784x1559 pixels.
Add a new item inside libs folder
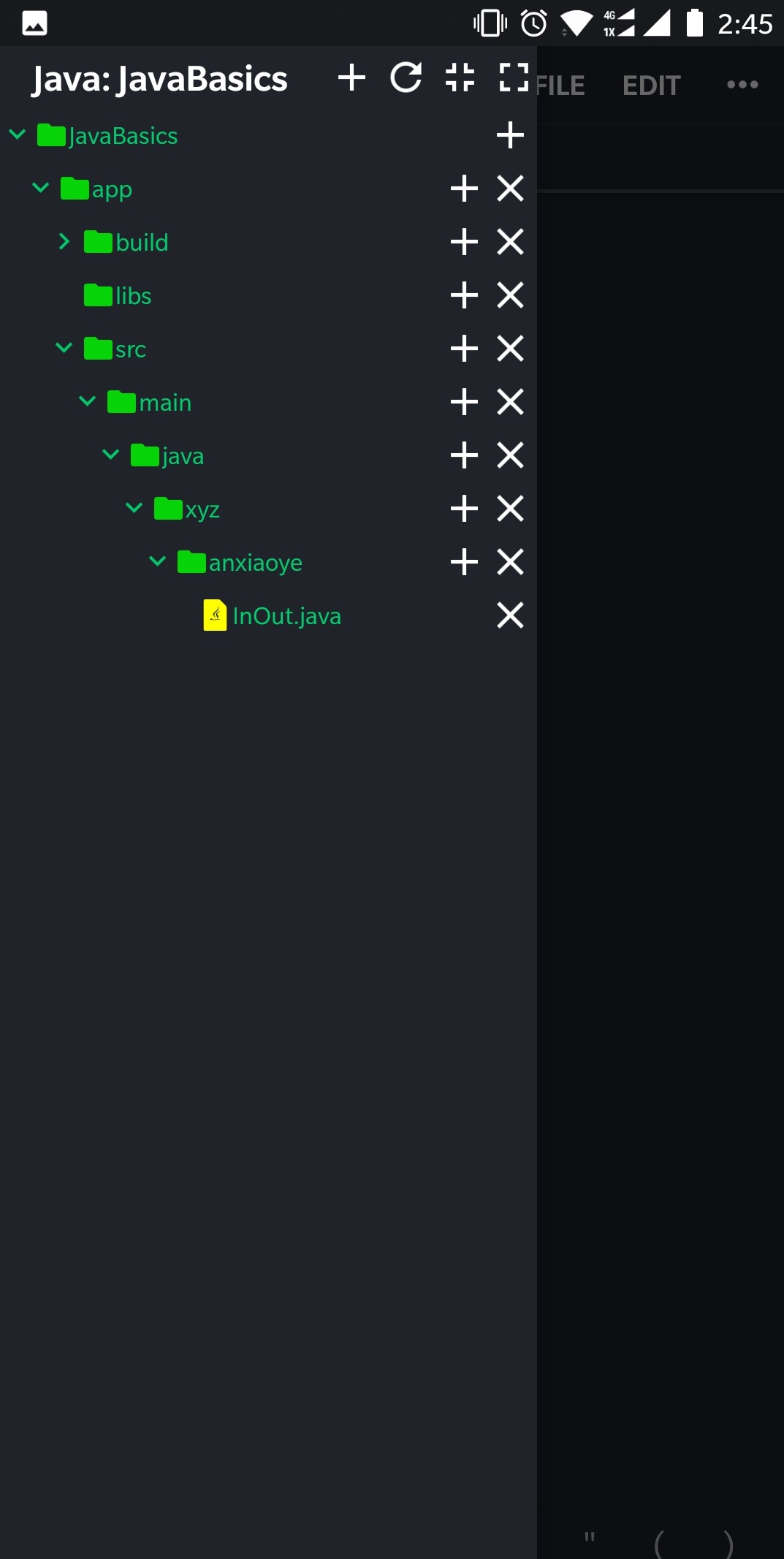[464, 295]
